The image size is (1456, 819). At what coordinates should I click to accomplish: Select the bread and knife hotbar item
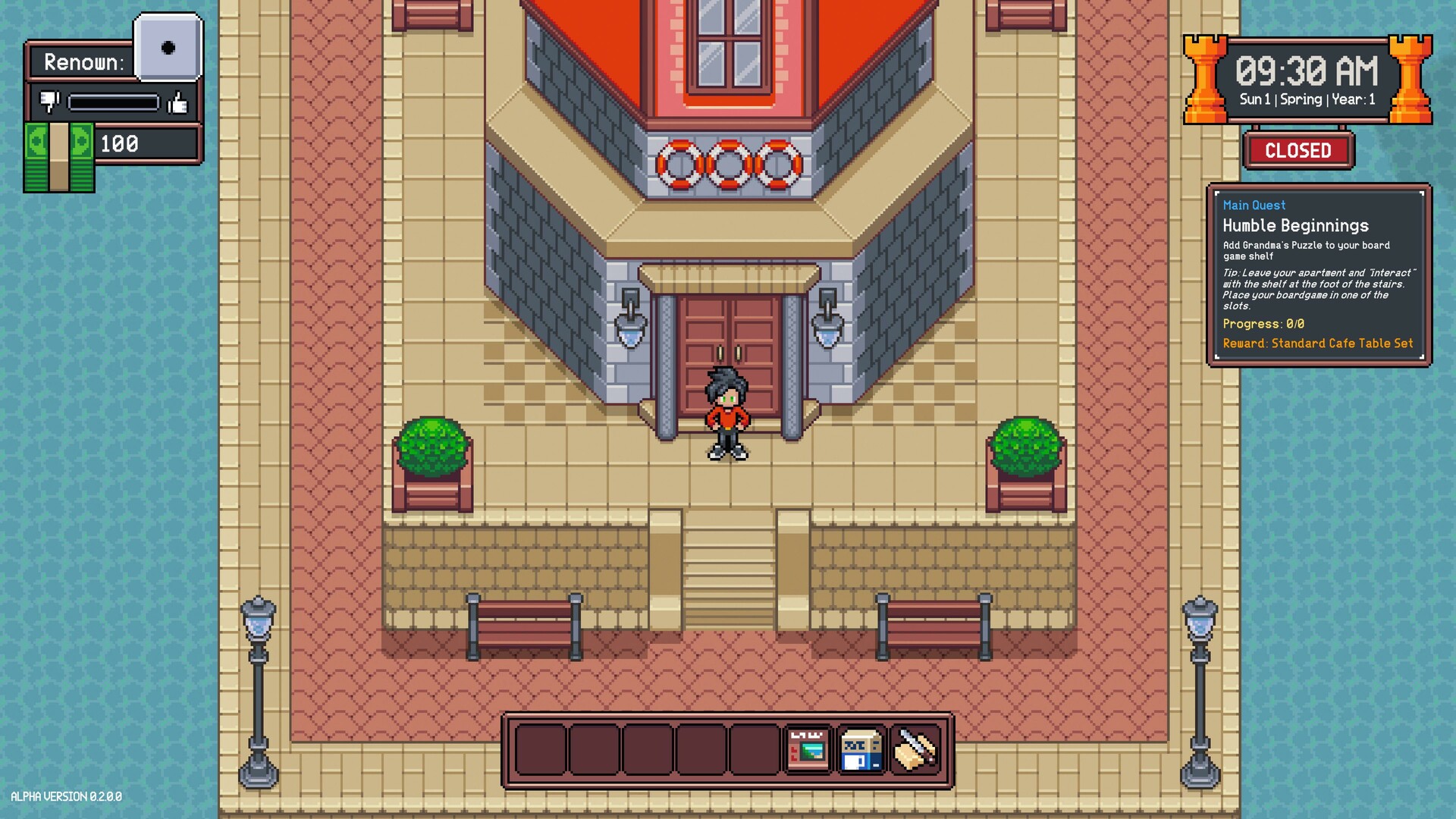[915, 750]
